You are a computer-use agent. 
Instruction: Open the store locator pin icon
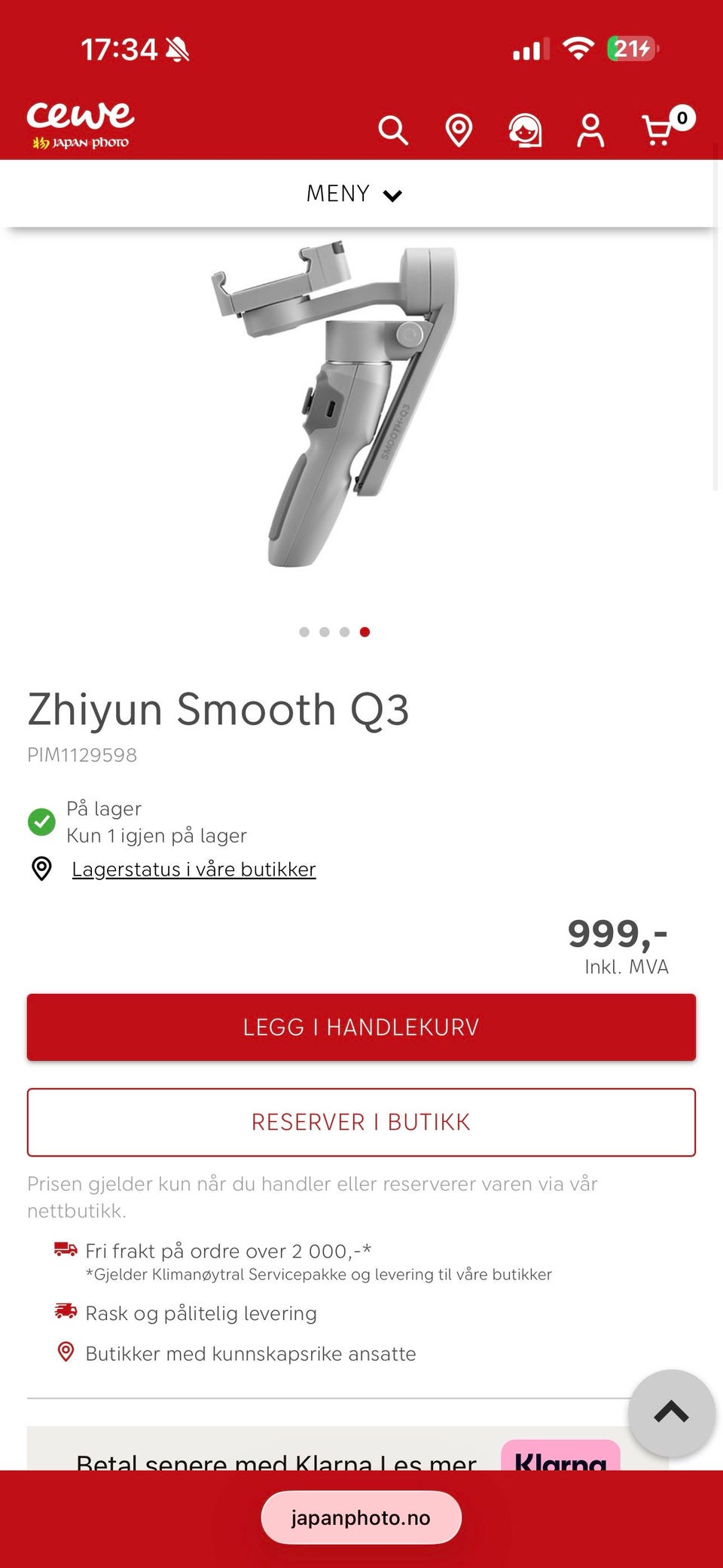459,130
